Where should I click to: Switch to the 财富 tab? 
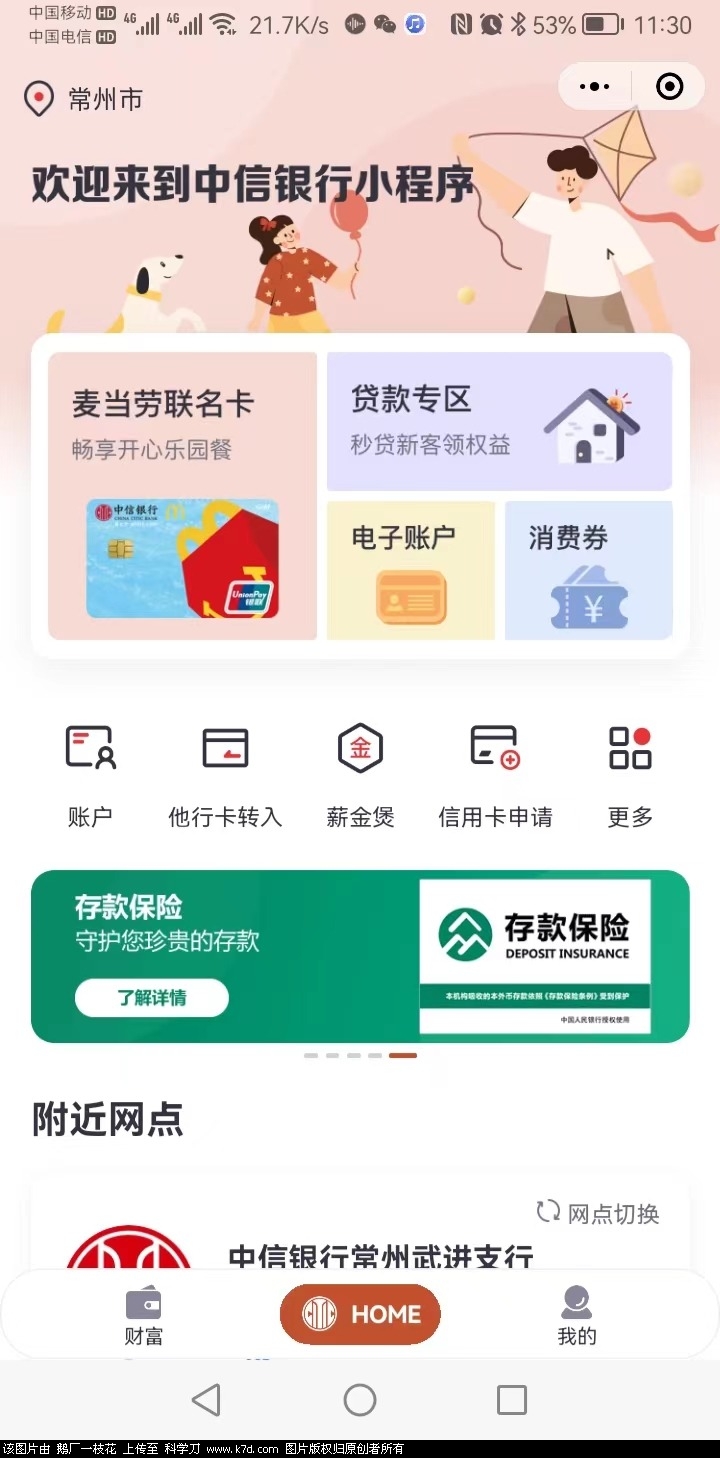[144, 1316]
